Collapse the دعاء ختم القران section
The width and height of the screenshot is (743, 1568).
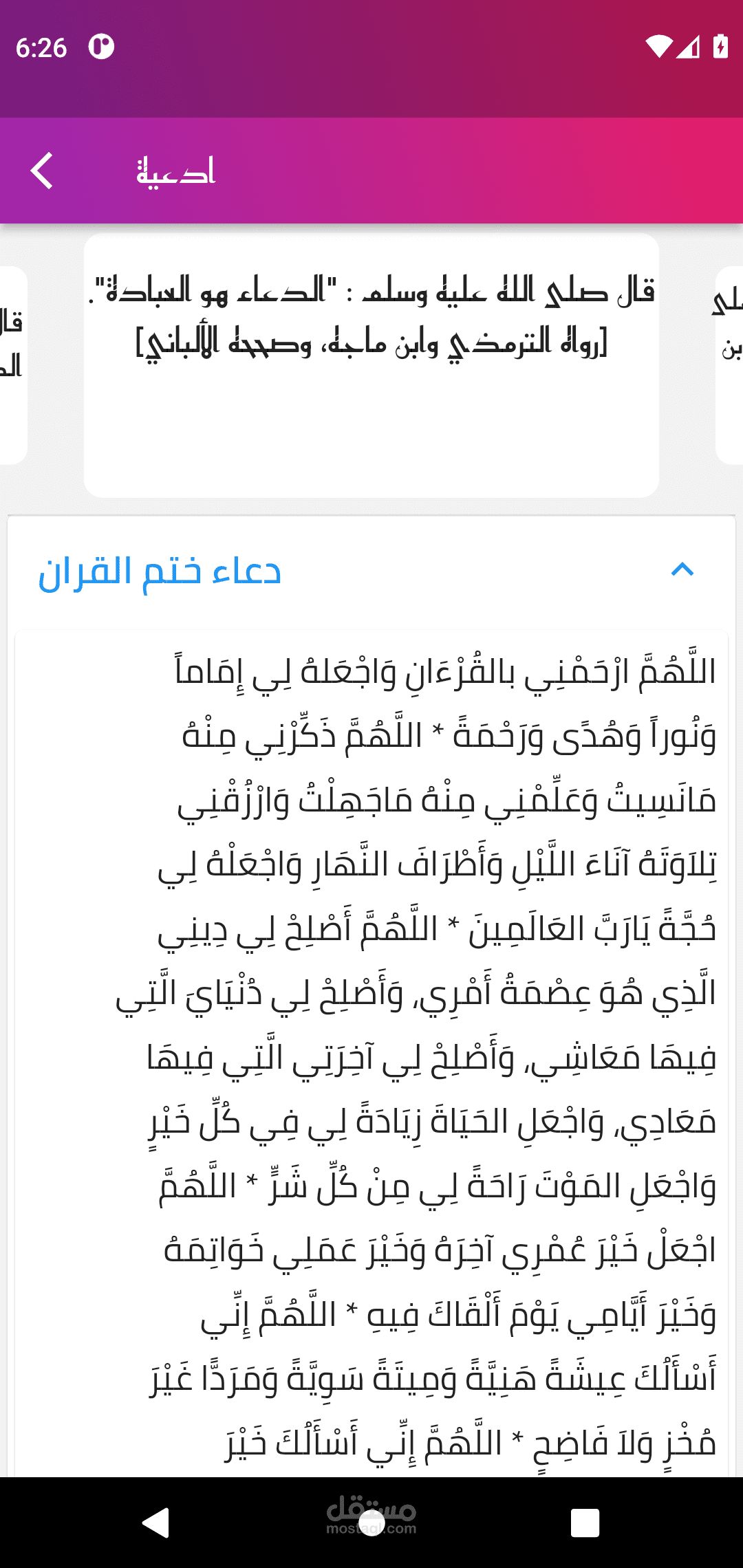tap(682, 570)
